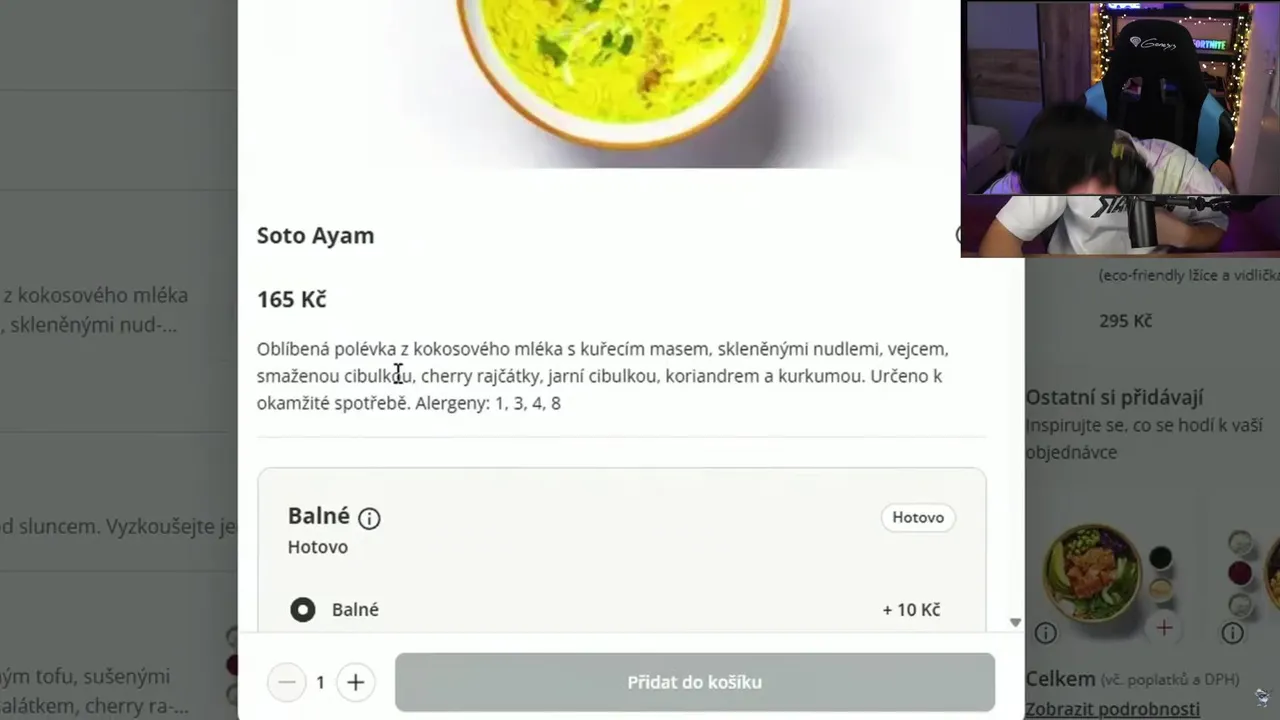1280x720 pixels.
Task: Open the Balné info icon
Action: click(369, 518)
